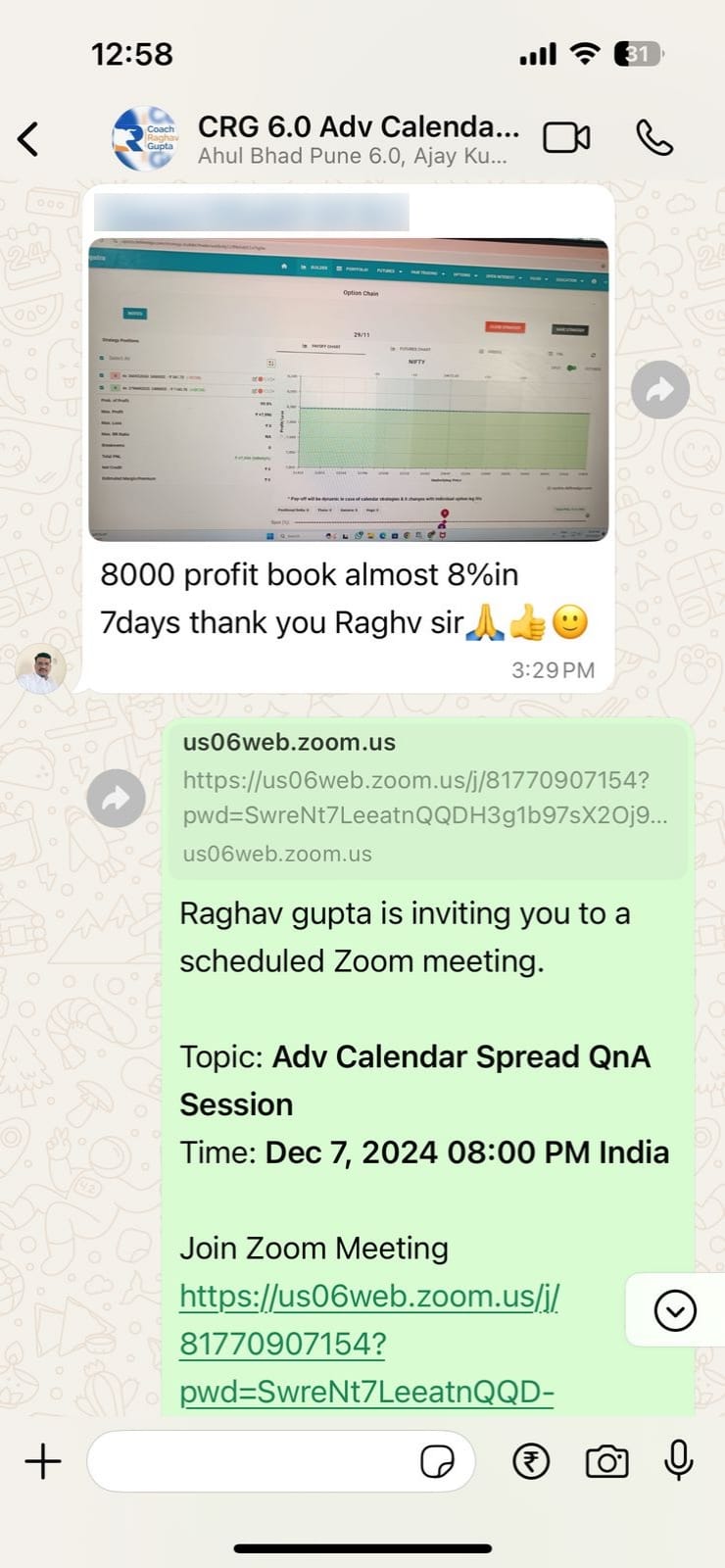
Task: Open the attachment plus menu
Action: click(43, 1461)
